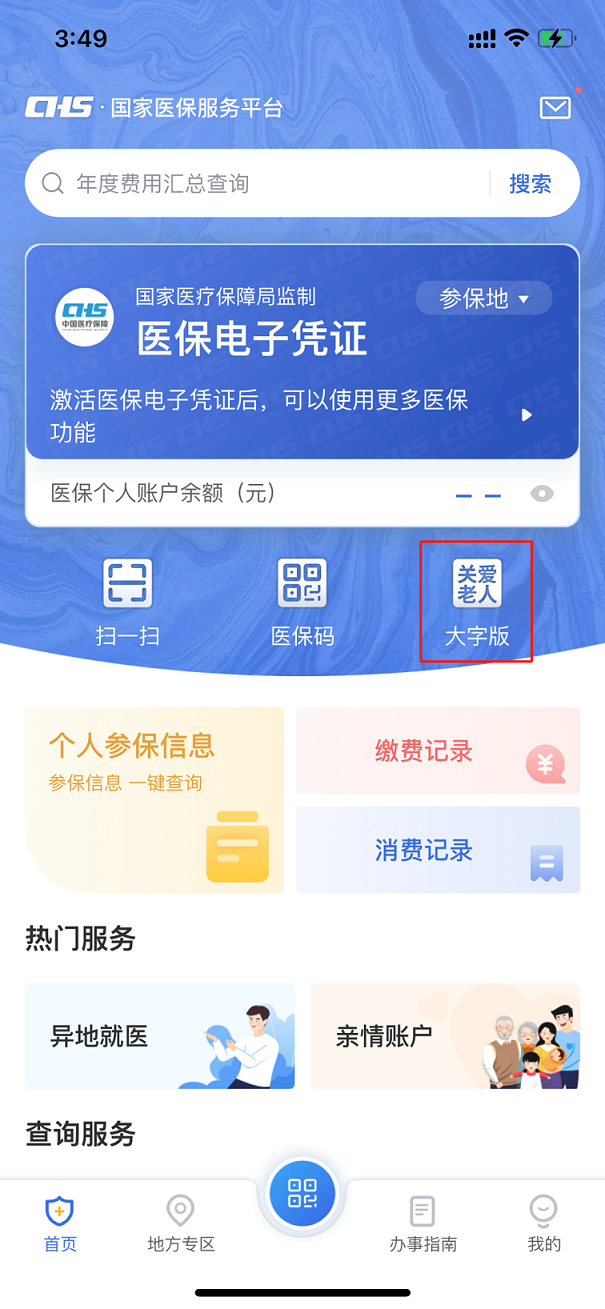This screenshot has width=605, height=1309.
Task: Open 个人参保信息 card
Action: (155, 800)
